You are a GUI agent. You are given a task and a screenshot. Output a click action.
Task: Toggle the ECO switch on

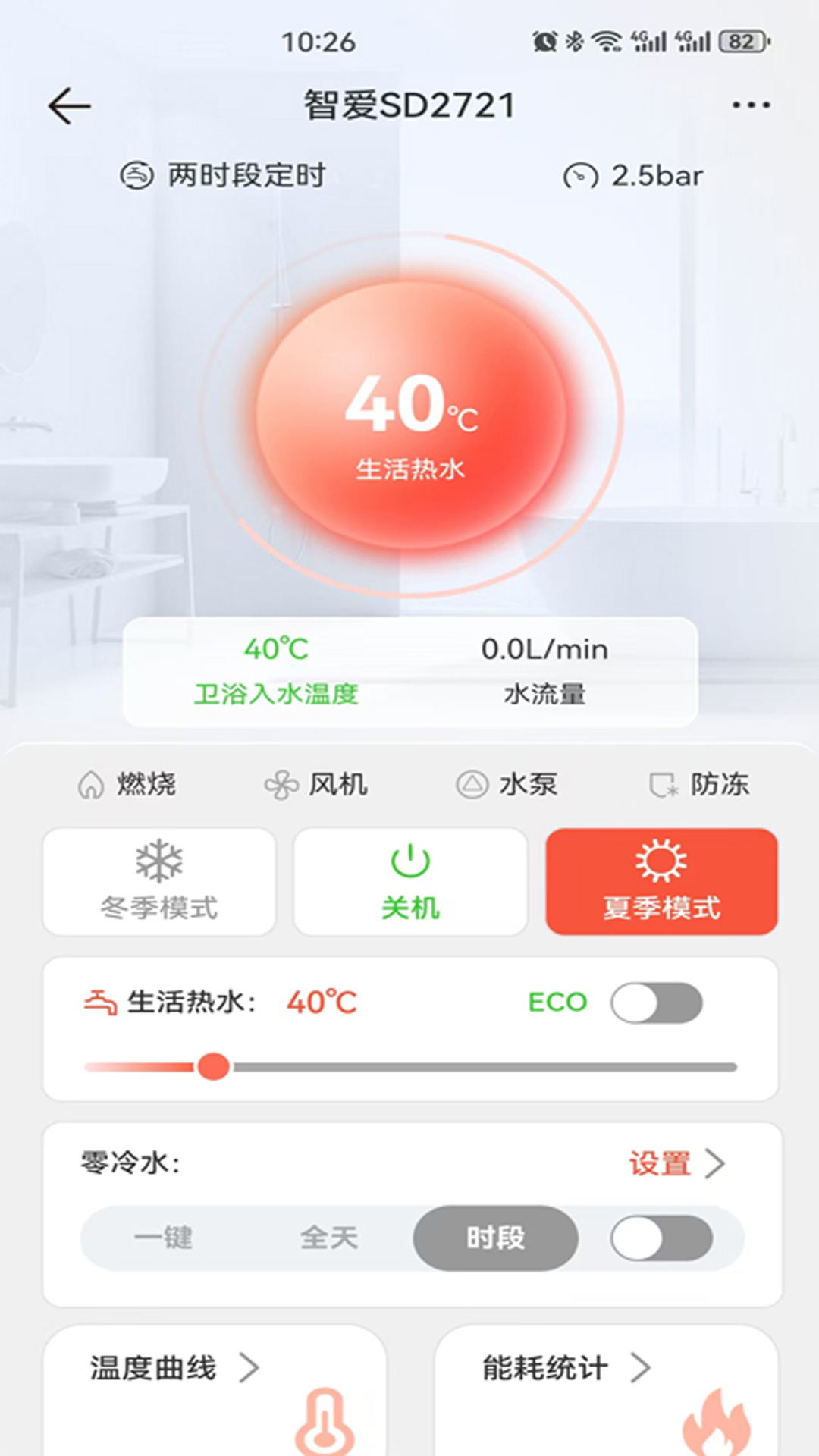point(657,1002)
